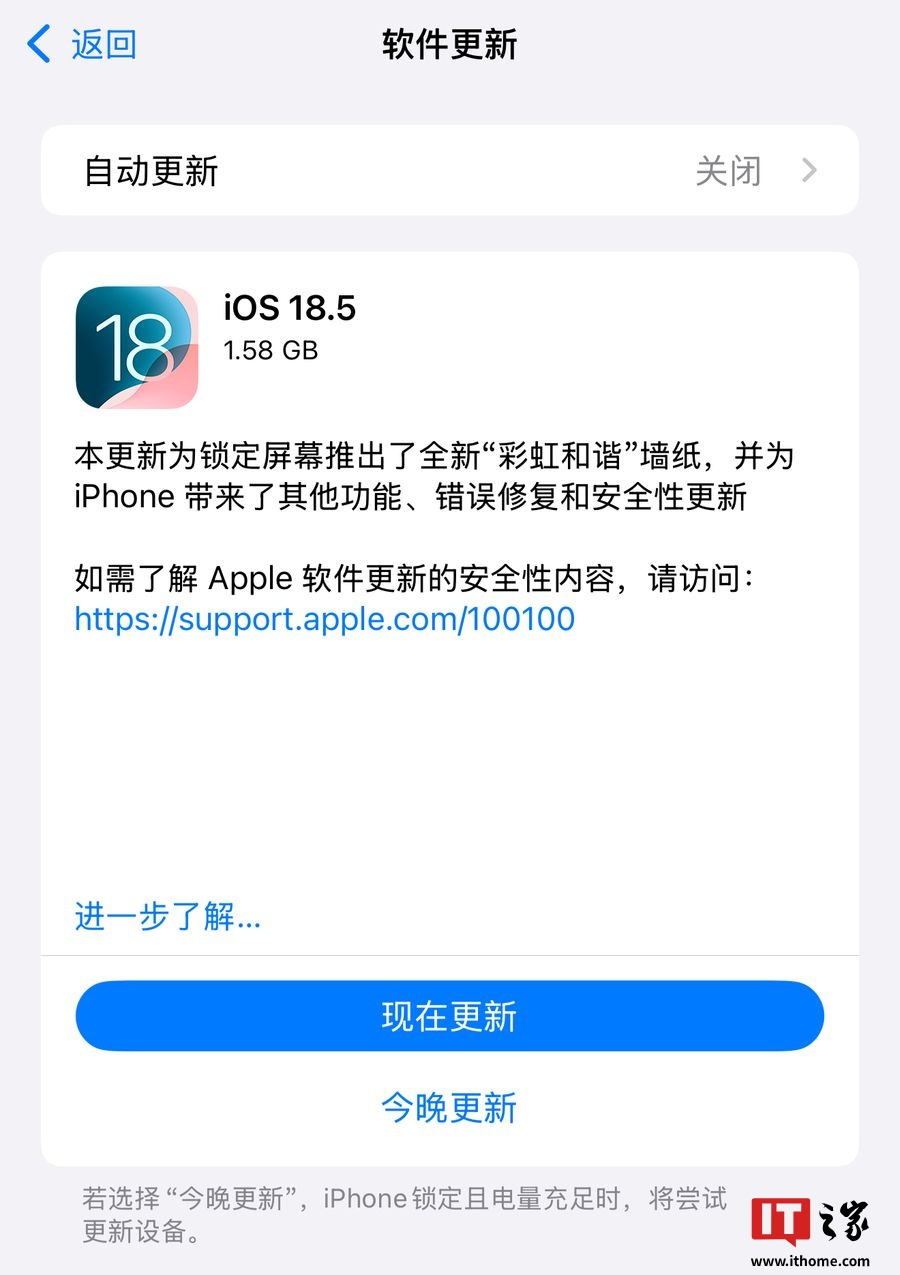
Task: Tap 进一步了解 to learn more
Action: pos(168,916)
